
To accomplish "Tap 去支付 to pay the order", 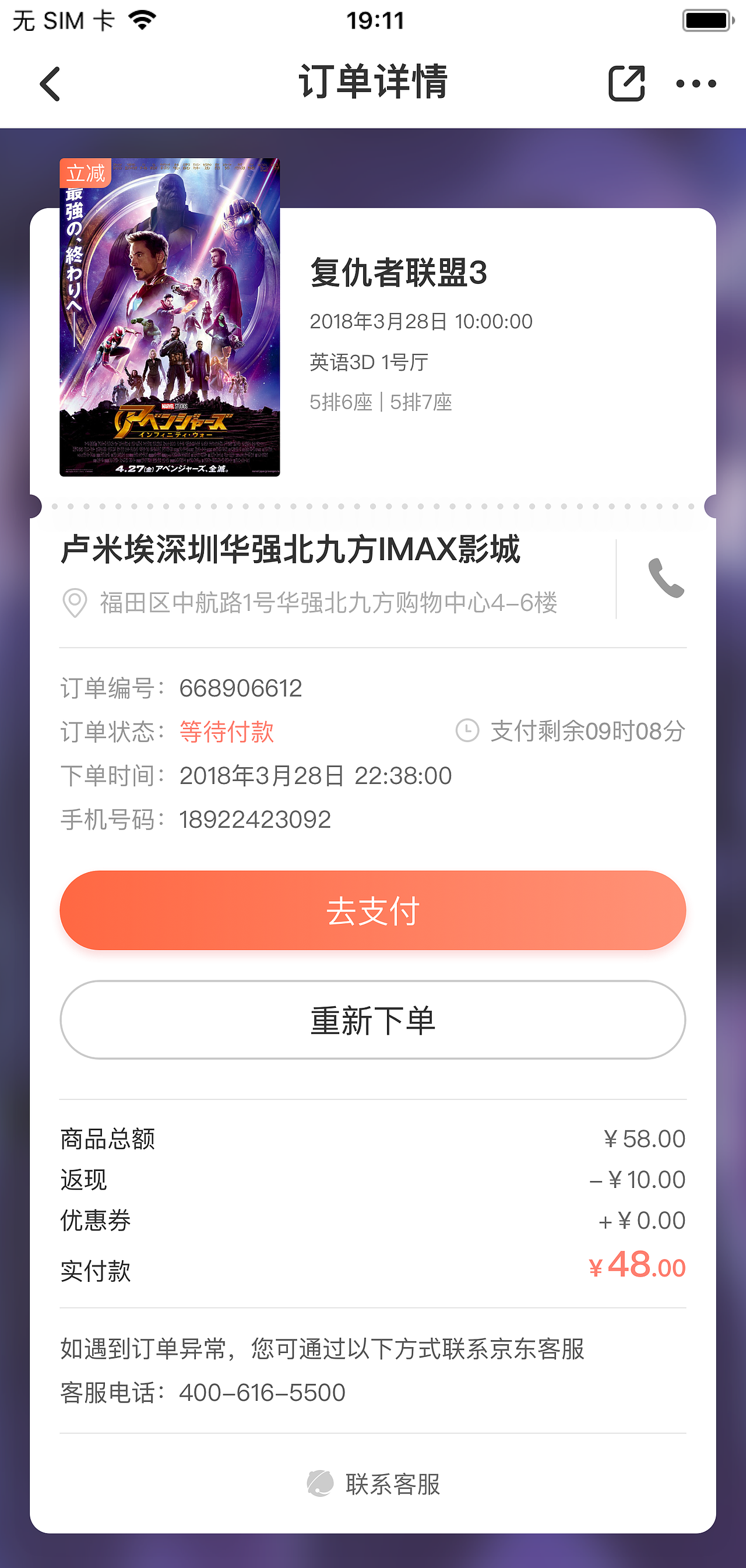I will point(372,909).
